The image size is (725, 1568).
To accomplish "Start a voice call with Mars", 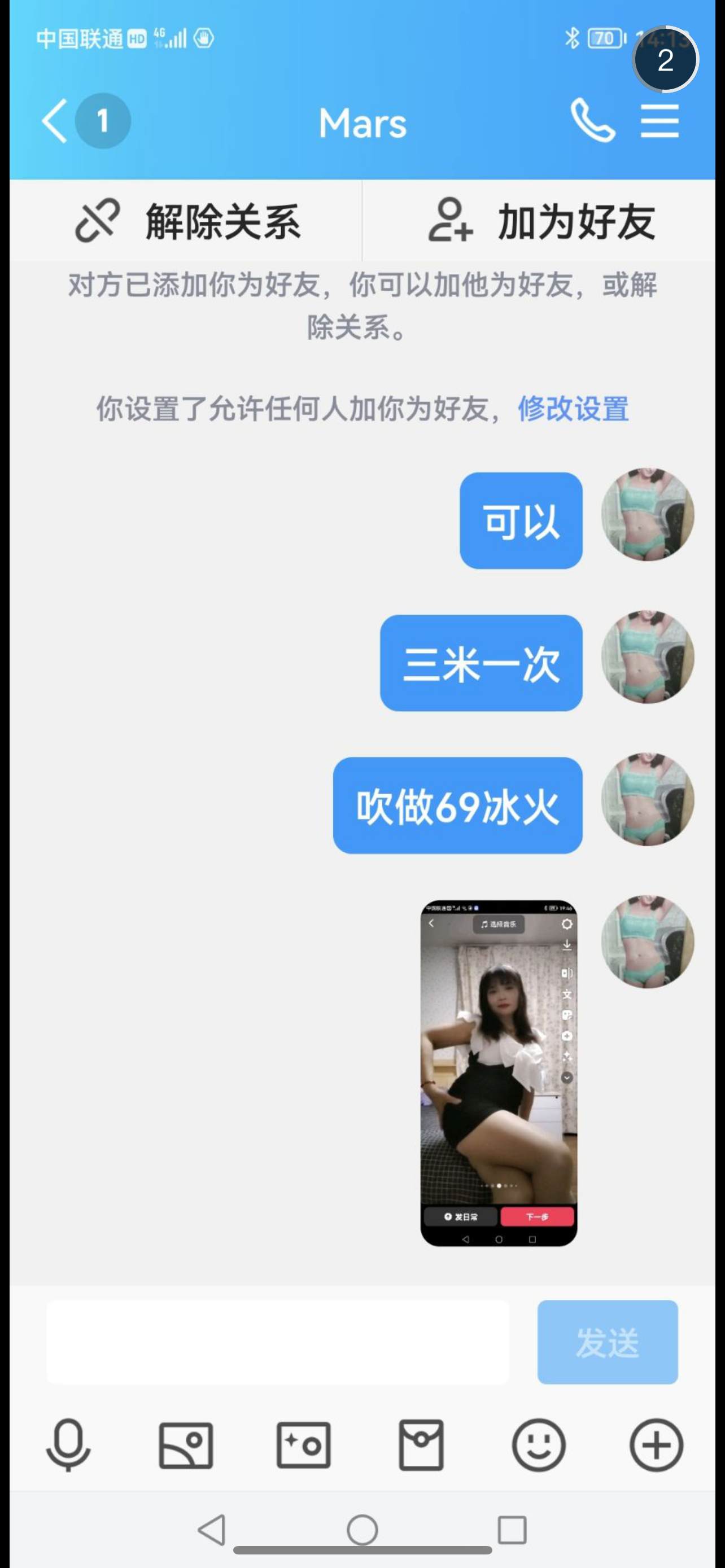I will pyautogui.click(x=592, y=121).
